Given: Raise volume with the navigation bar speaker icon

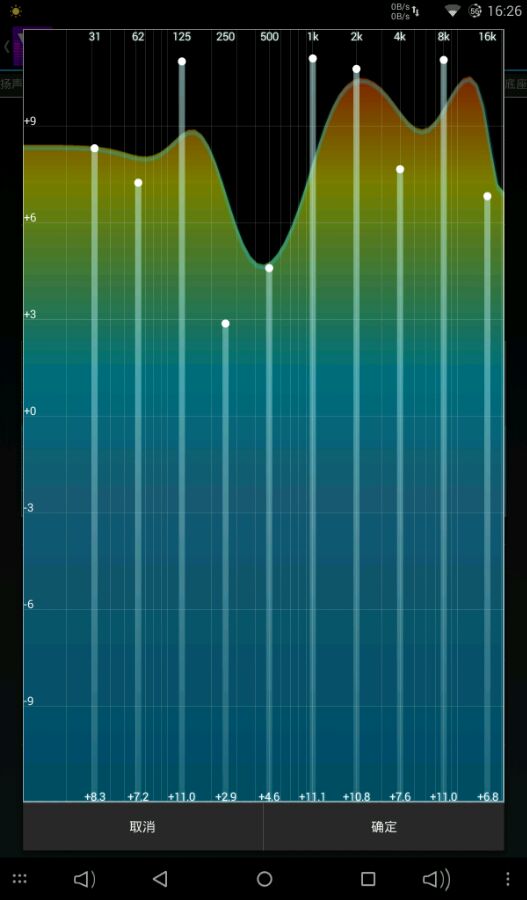Looking at the screenshot, I should point(436,879).
